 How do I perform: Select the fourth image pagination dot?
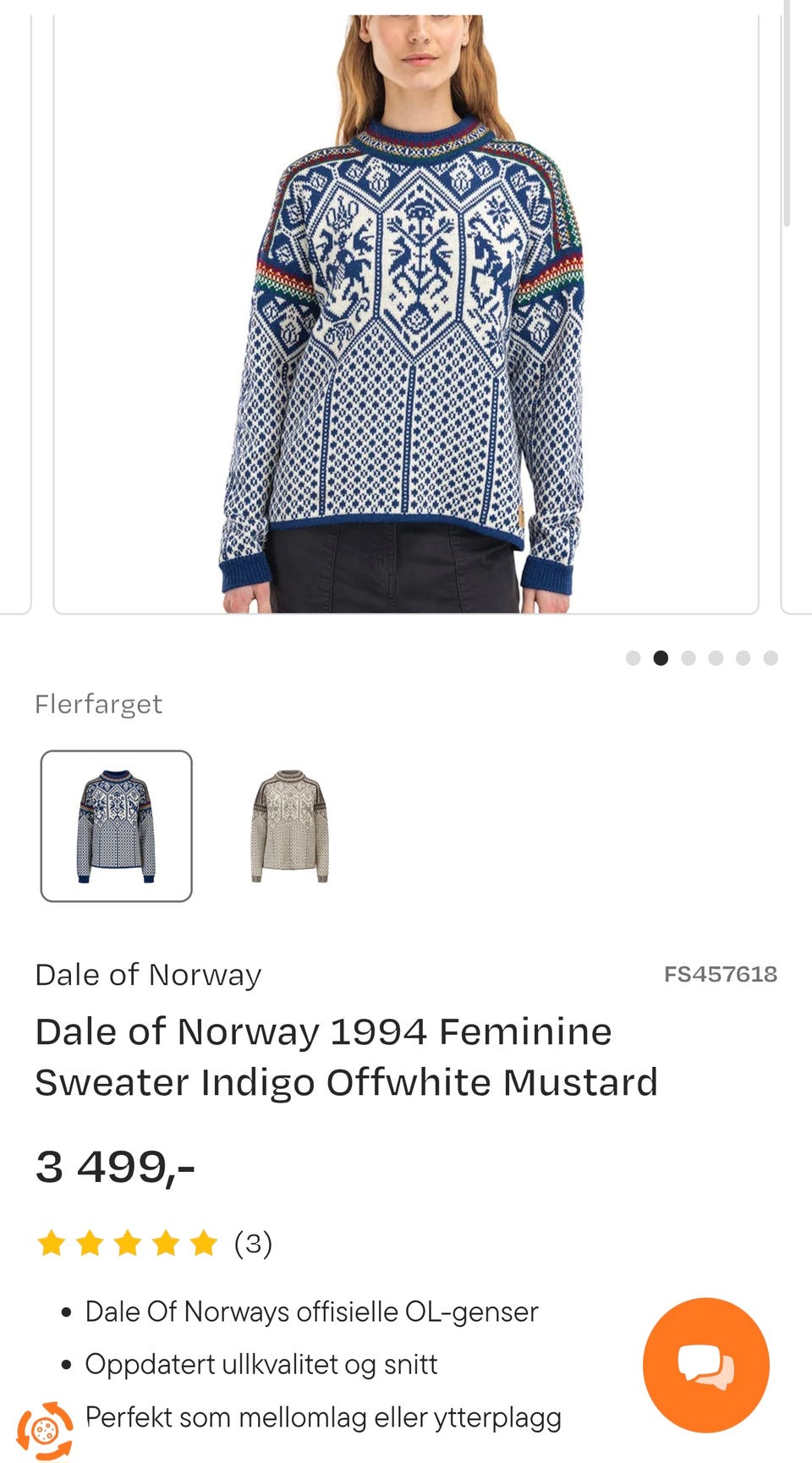(x=716, y=657)
